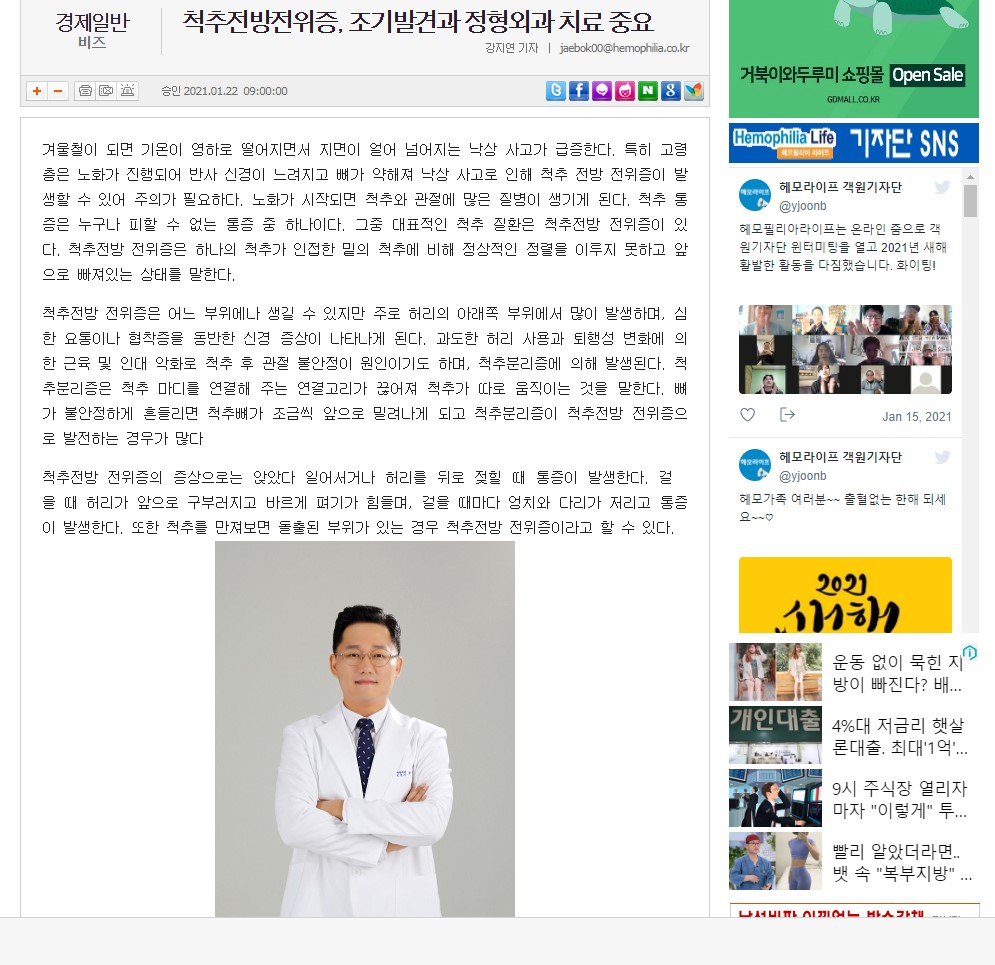Share the article on Google

pos(670,91)
